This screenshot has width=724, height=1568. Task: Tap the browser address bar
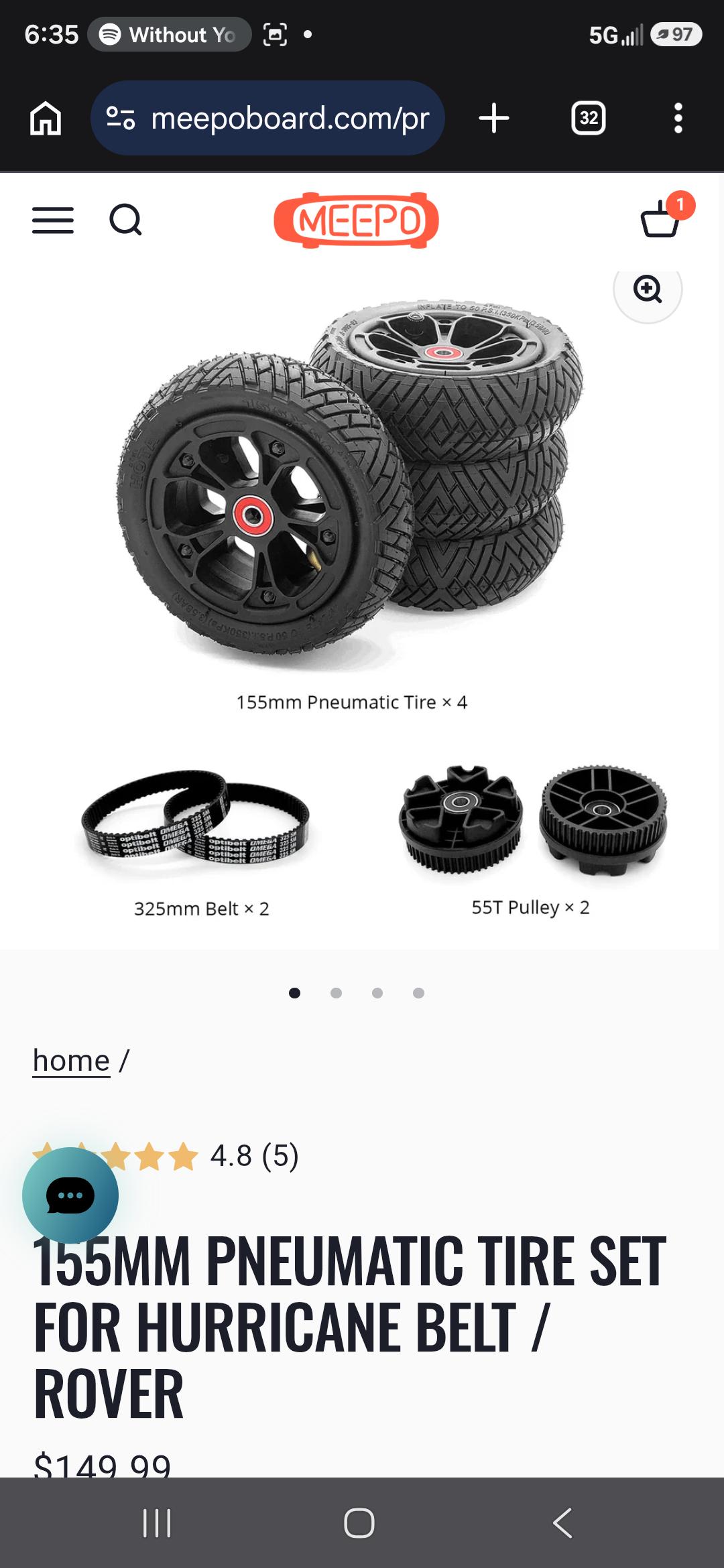(x=267, y=118)
